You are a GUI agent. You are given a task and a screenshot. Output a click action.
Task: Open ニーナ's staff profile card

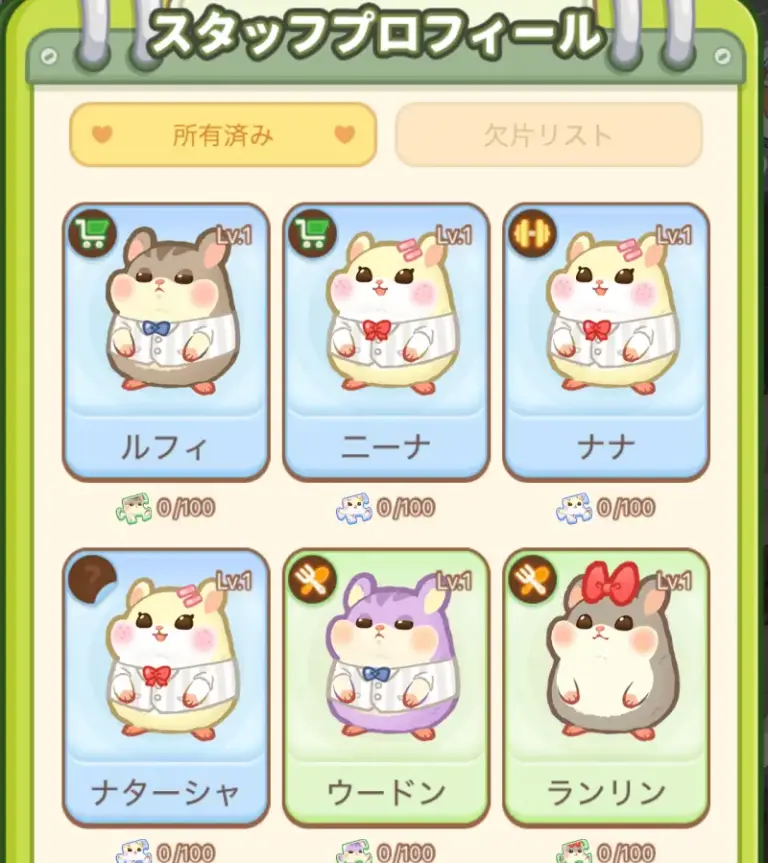pyautogui.click(x=386, y=341)
